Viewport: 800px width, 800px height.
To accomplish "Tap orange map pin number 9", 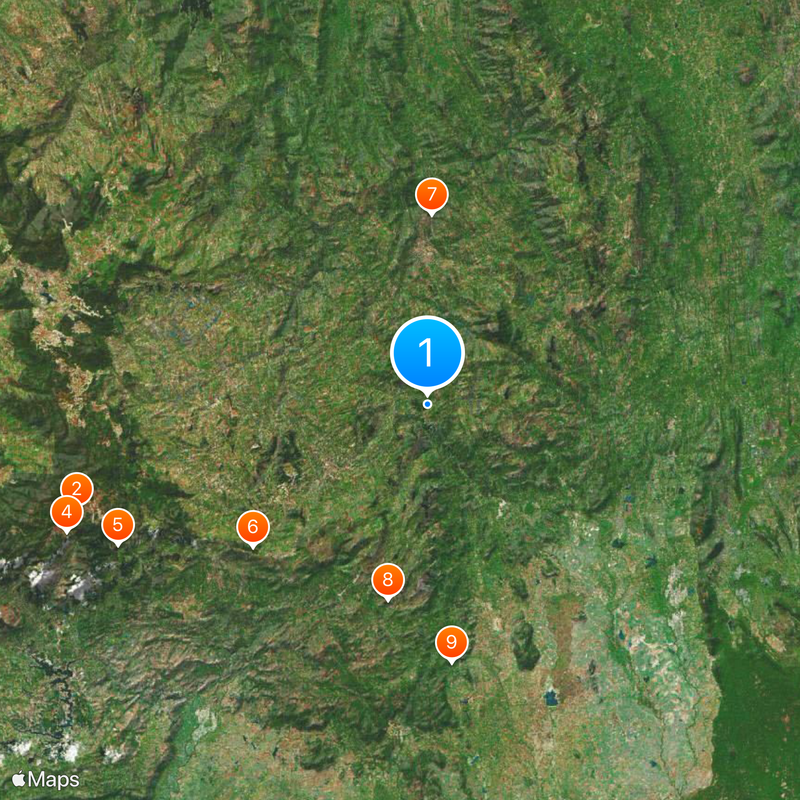I will [x=452, y=642].
